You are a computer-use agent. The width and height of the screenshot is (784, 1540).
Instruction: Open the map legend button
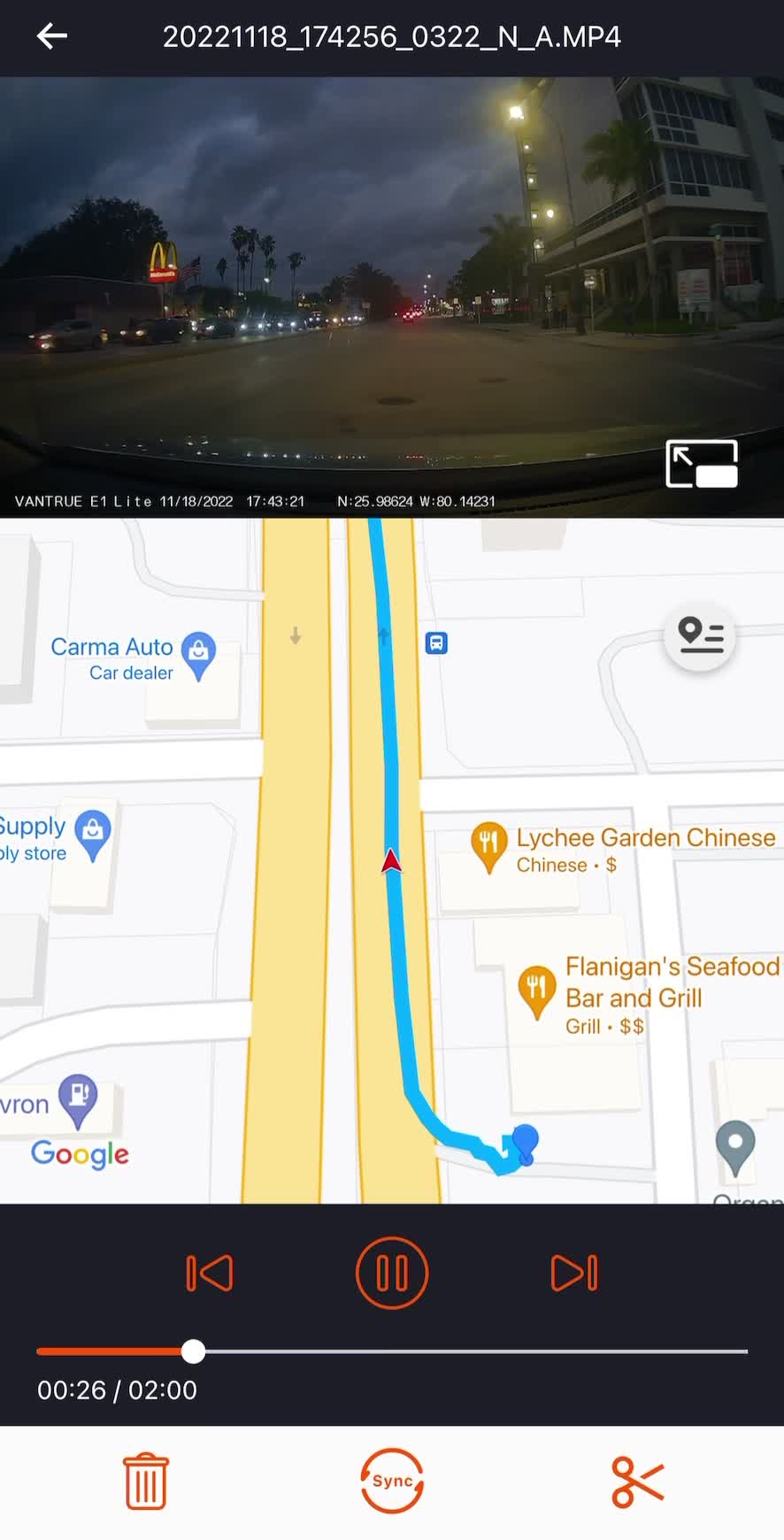(700, 635)
